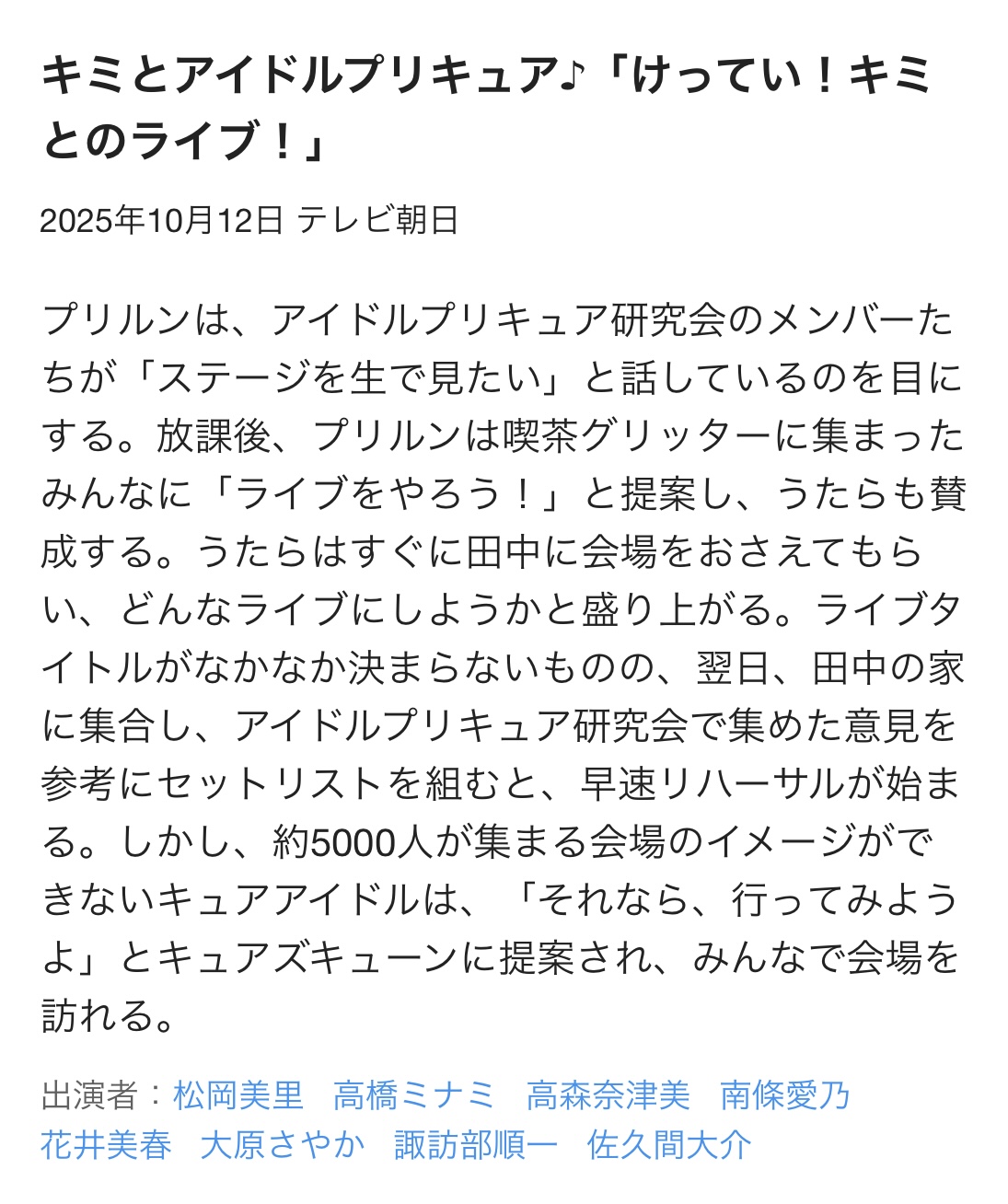Tap the 高森奈津美 cast link

(x=608, y=1095)
